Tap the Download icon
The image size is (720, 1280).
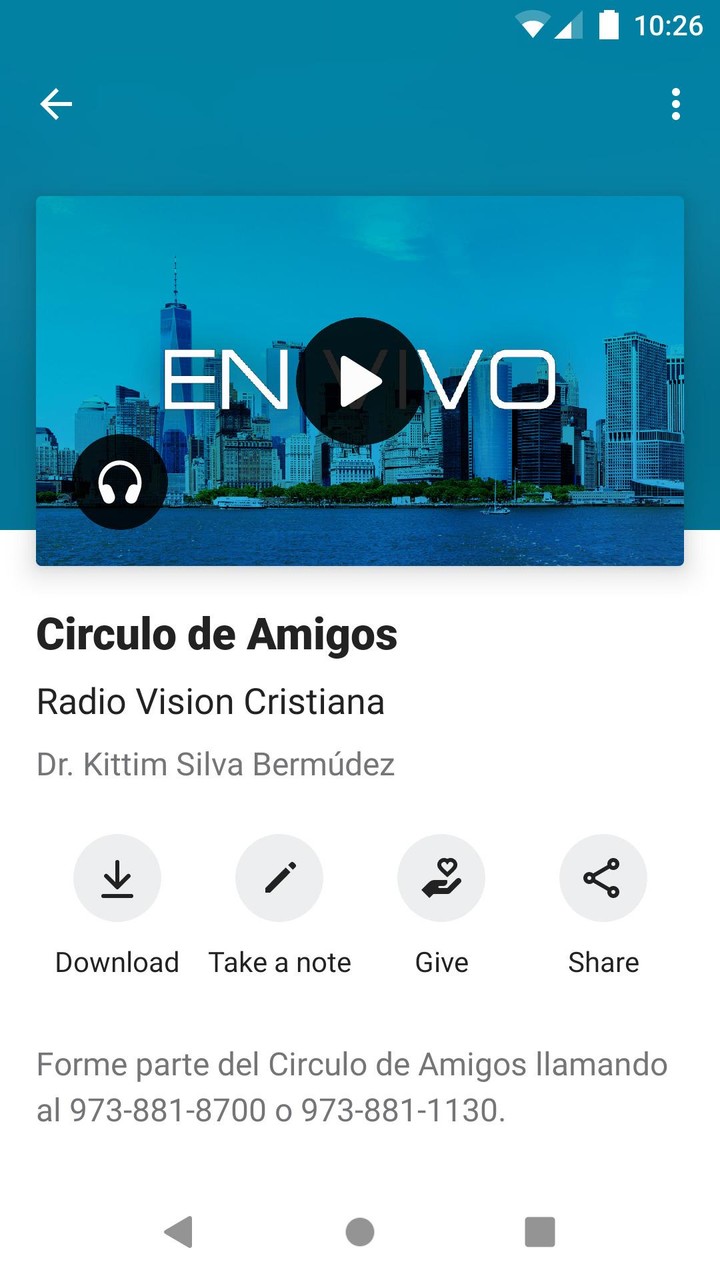coord(117,877)
